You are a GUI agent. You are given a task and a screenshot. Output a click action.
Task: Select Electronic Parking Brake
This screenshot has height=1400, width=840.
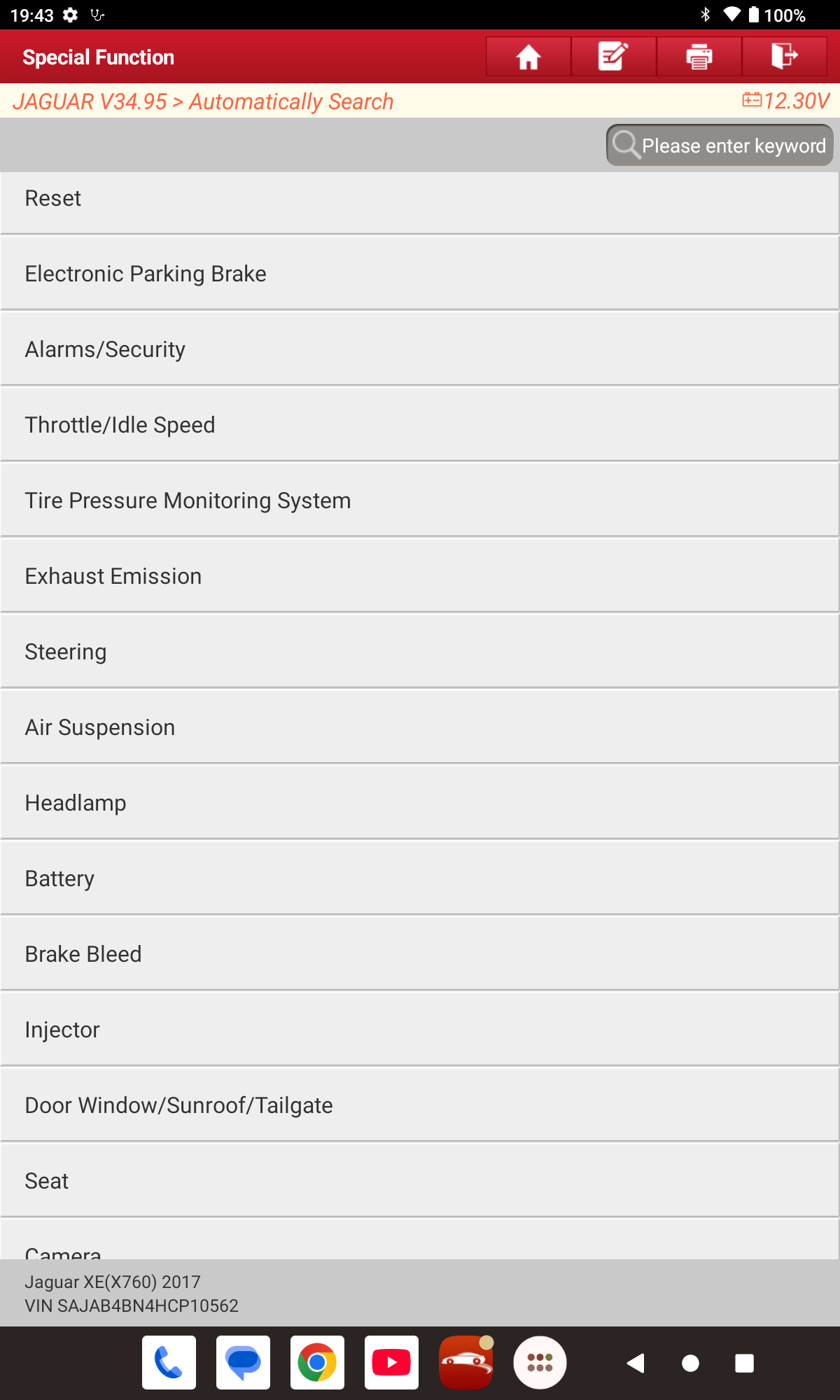420,274
